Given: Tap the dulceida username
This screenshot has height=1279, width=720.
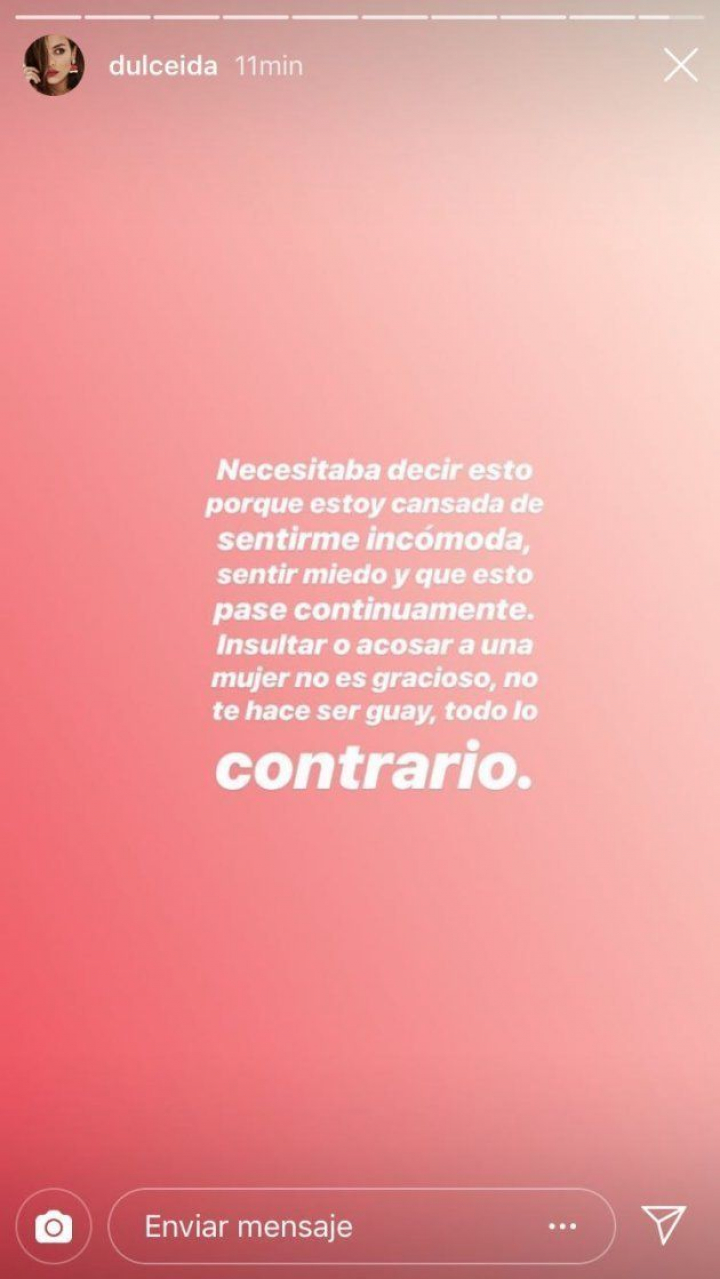Looking at the screenshot, I should (163, 66).
